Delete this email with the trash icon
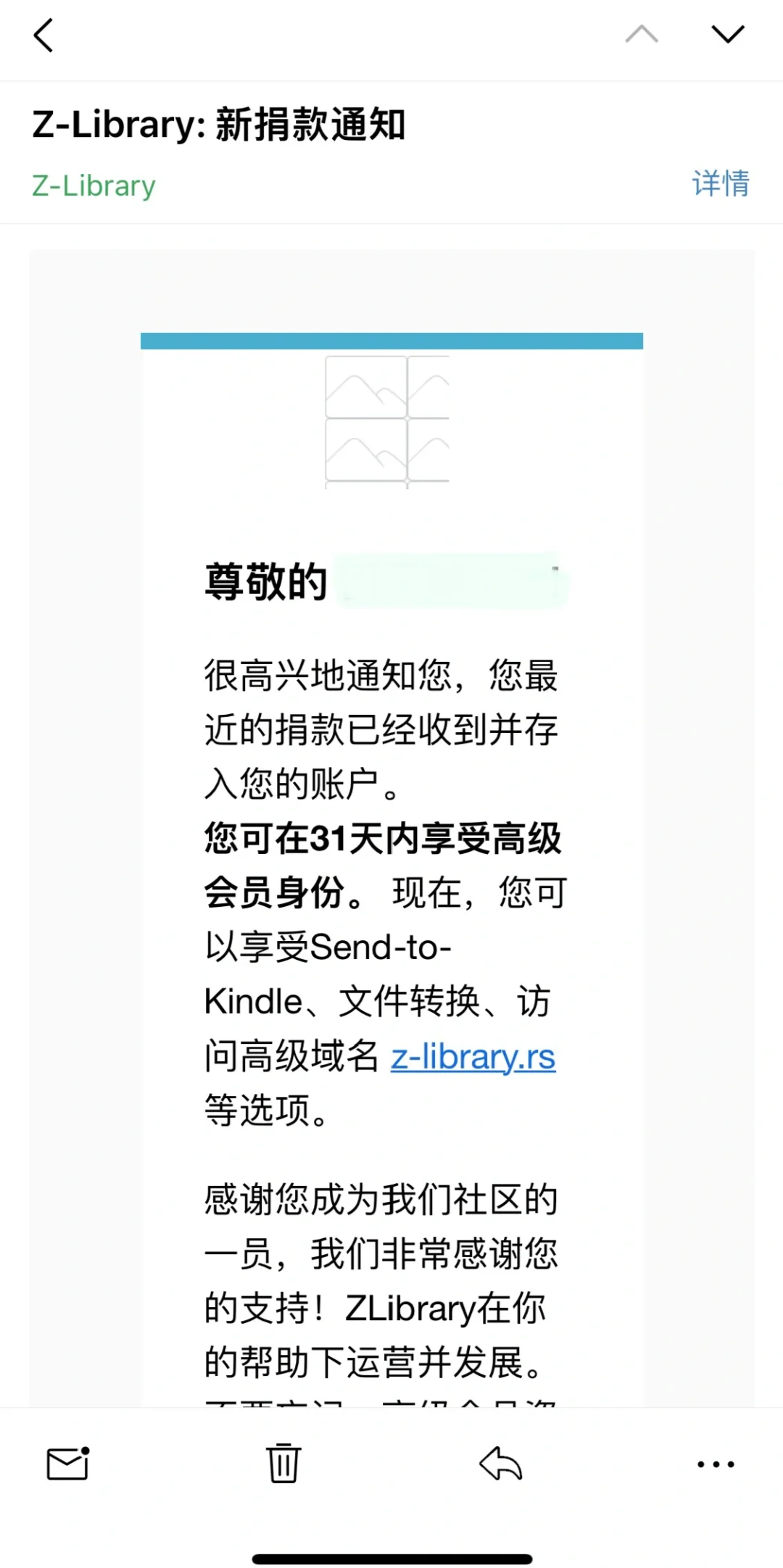783x1568 pixels. pos(283,1463)
